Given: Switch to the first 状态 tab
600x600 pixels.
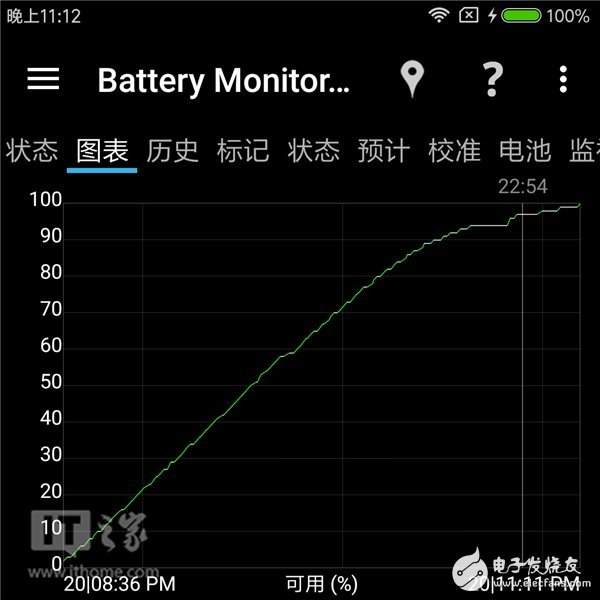Looking at the screenshot, I should click(x=32, y=151).
